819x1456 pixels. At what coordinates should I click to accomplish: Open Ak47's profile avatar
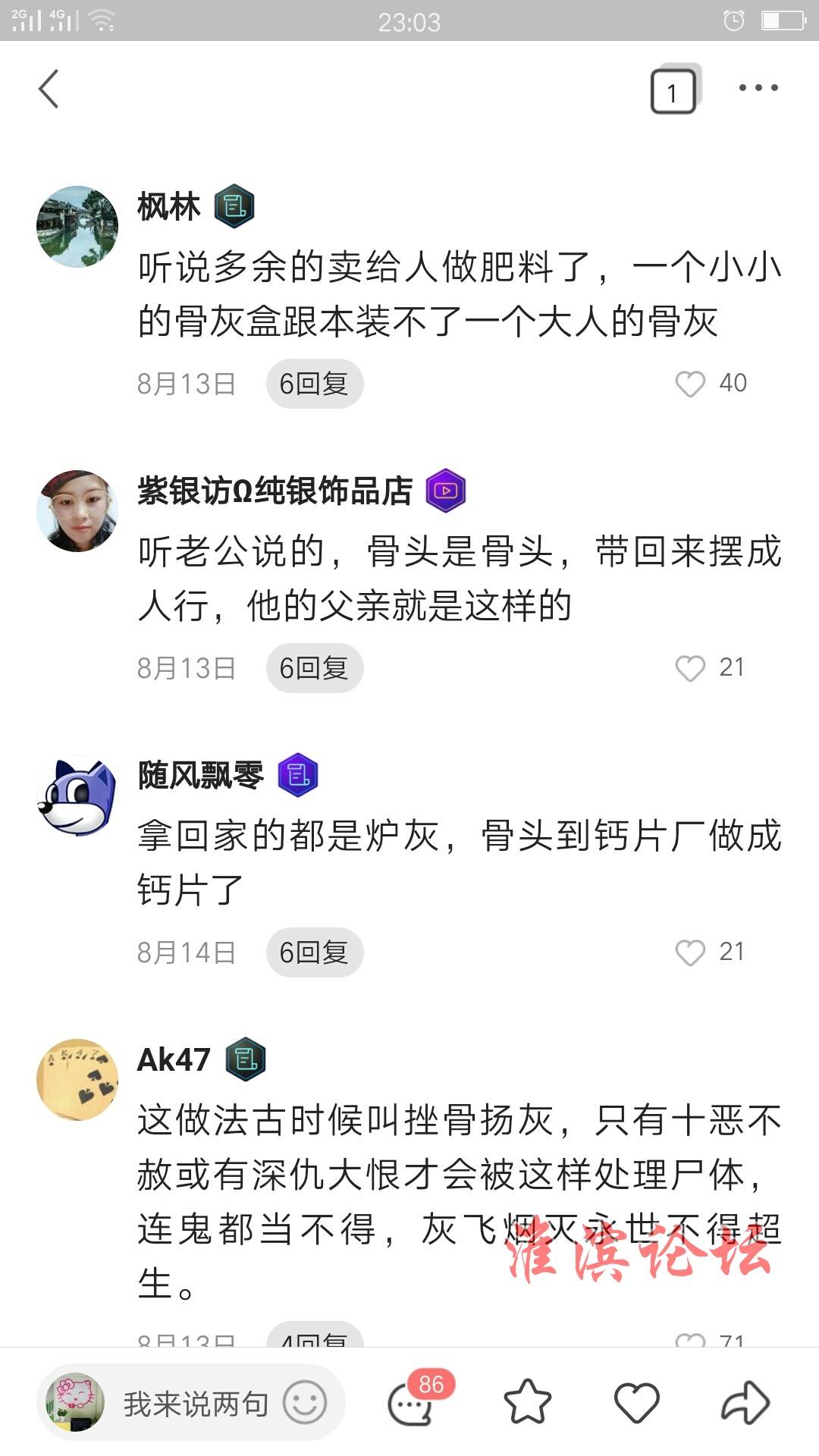point(77,1079)
